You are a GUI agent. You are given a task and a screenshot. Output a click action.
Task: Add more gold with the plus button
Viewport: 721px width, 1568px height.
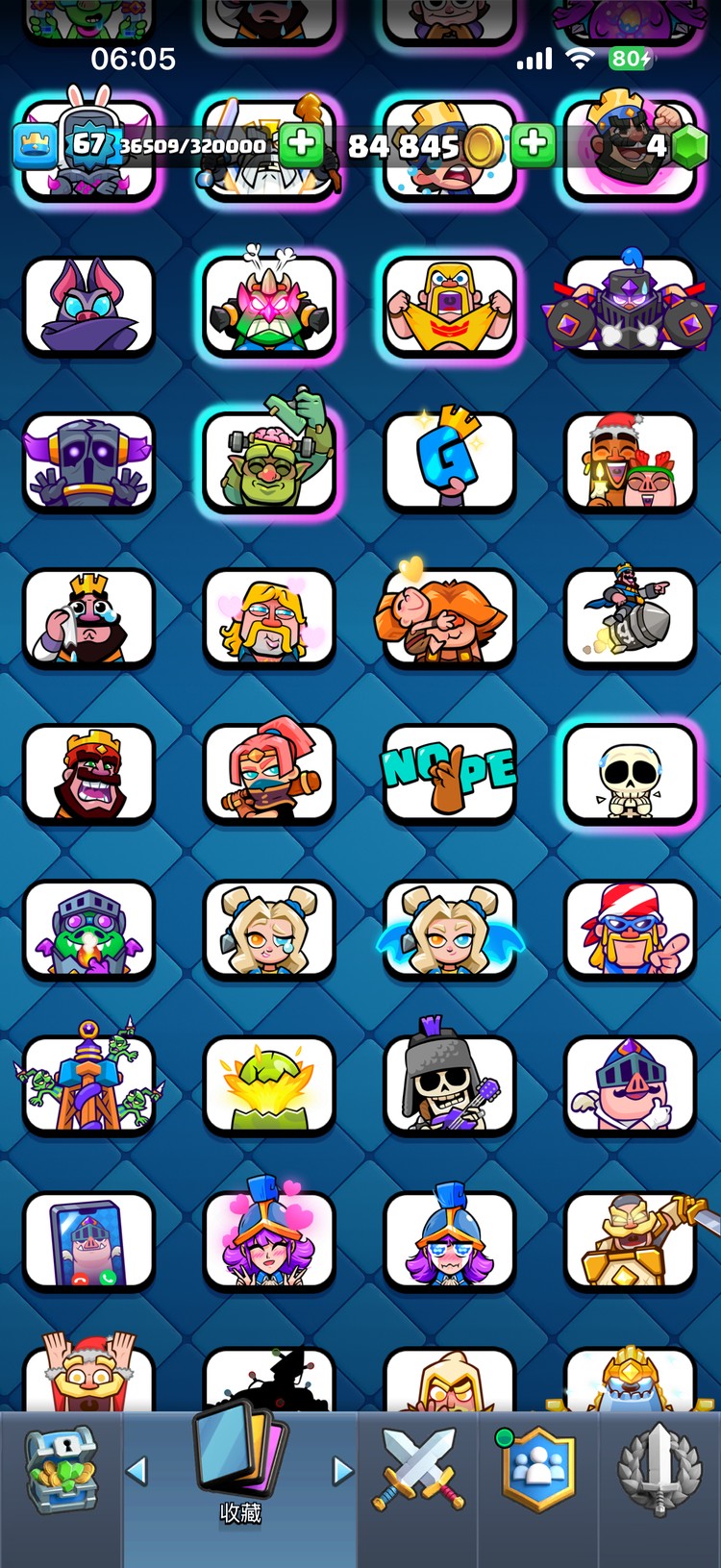click(534, 144)
